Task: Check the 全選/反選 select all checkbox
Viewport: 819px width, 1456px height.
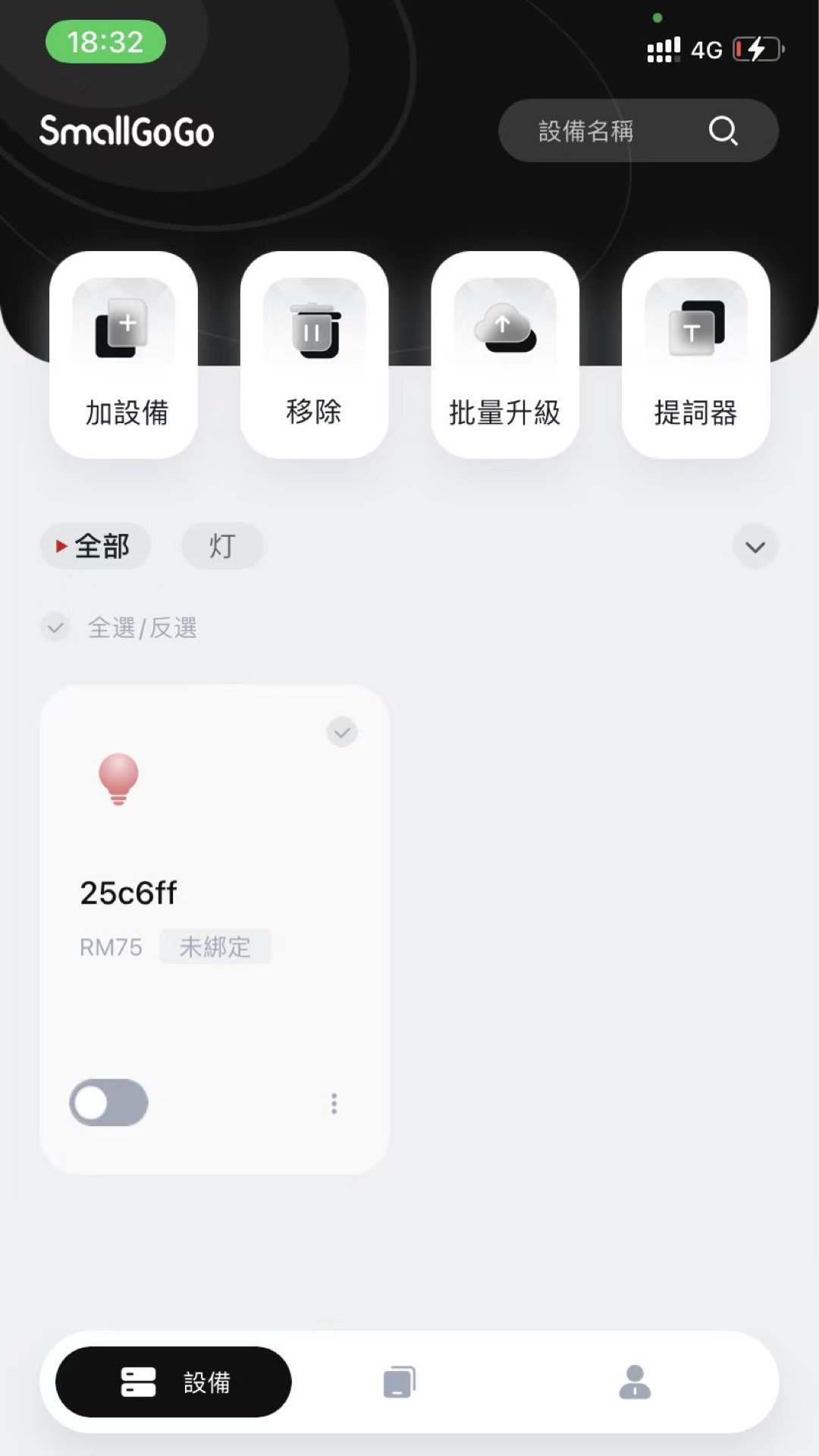Action: [55, 627]
